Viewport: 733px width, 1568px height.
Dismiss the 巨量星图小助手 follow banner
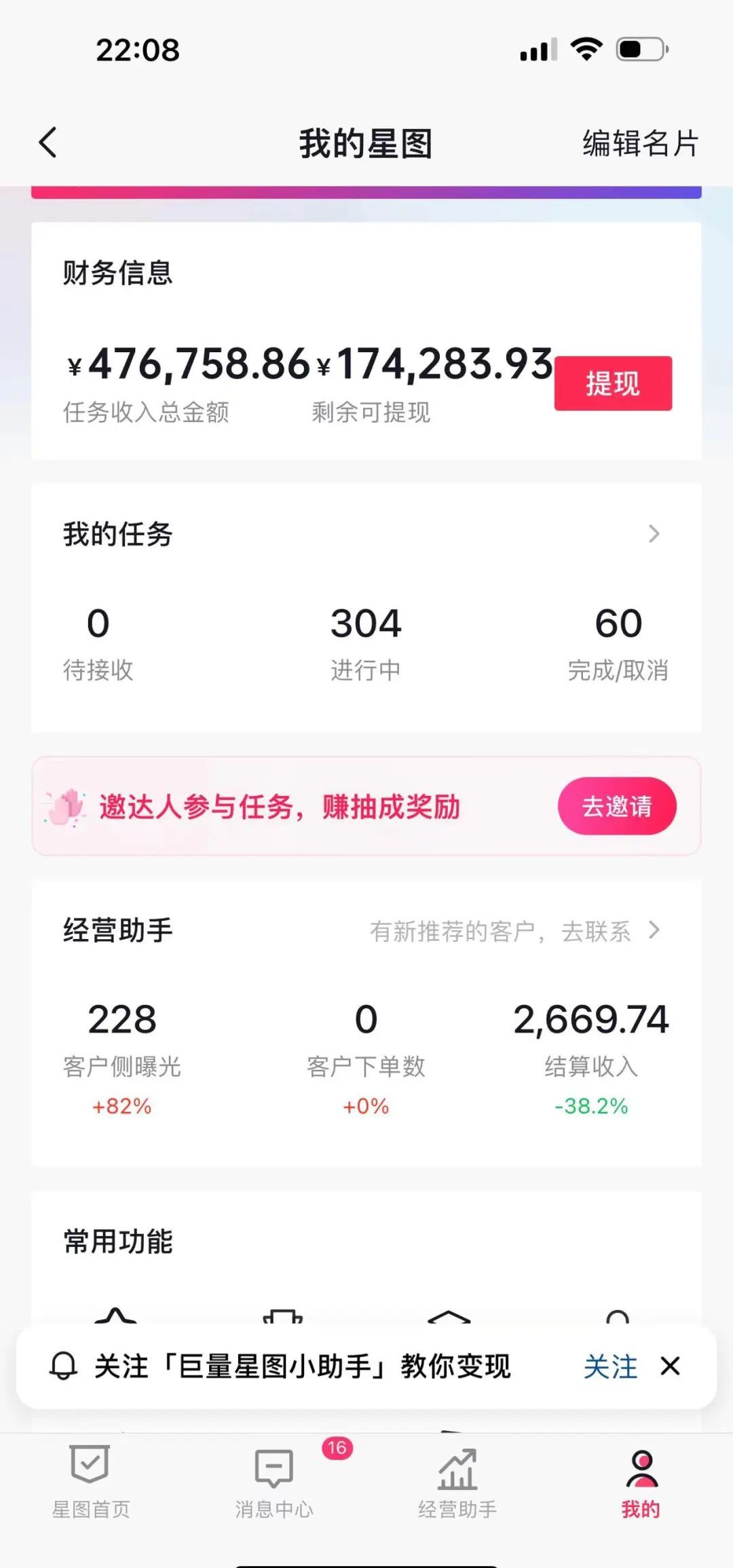[x=670, y=1366]
